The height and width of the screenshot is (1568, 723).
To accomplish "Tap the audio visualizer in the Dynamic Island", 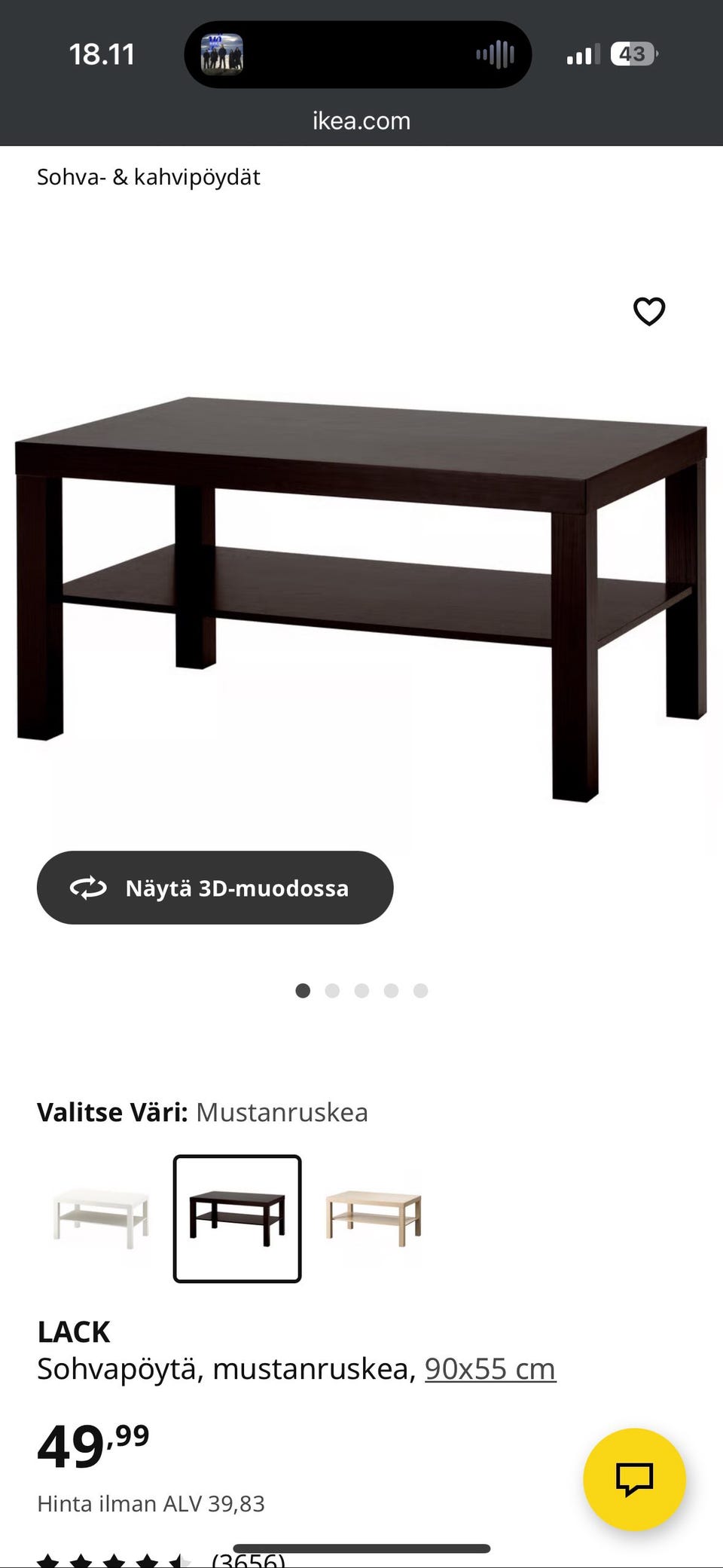I will tap(493, 53).
